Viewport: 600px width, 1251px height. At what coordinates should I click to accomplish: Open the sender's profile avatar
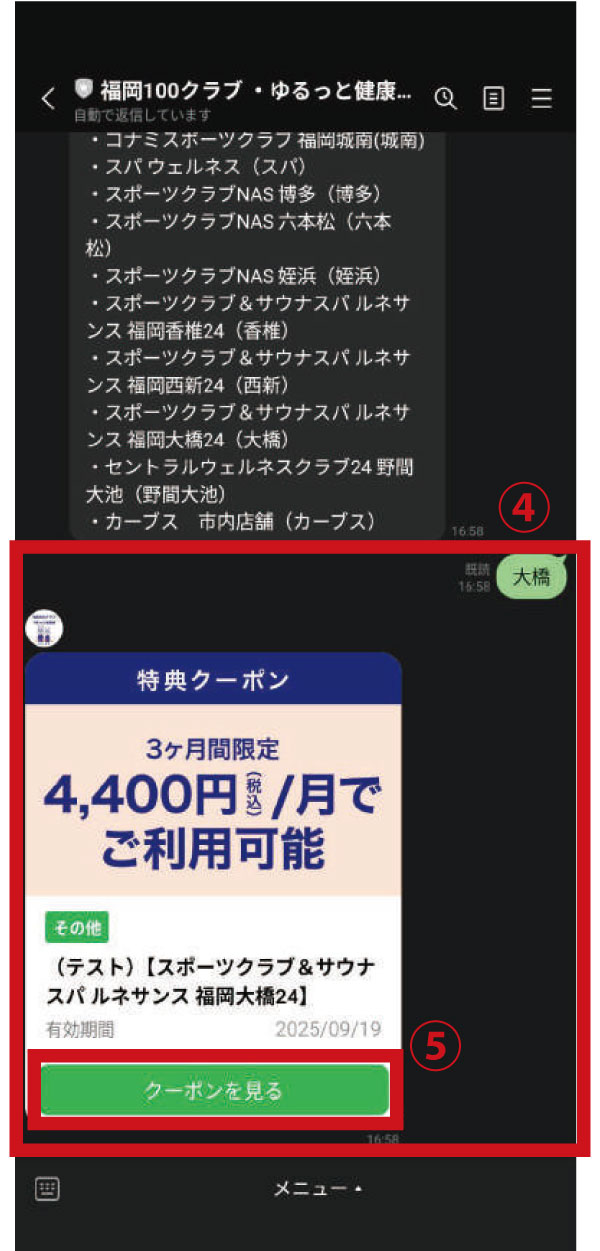(44, 627)
